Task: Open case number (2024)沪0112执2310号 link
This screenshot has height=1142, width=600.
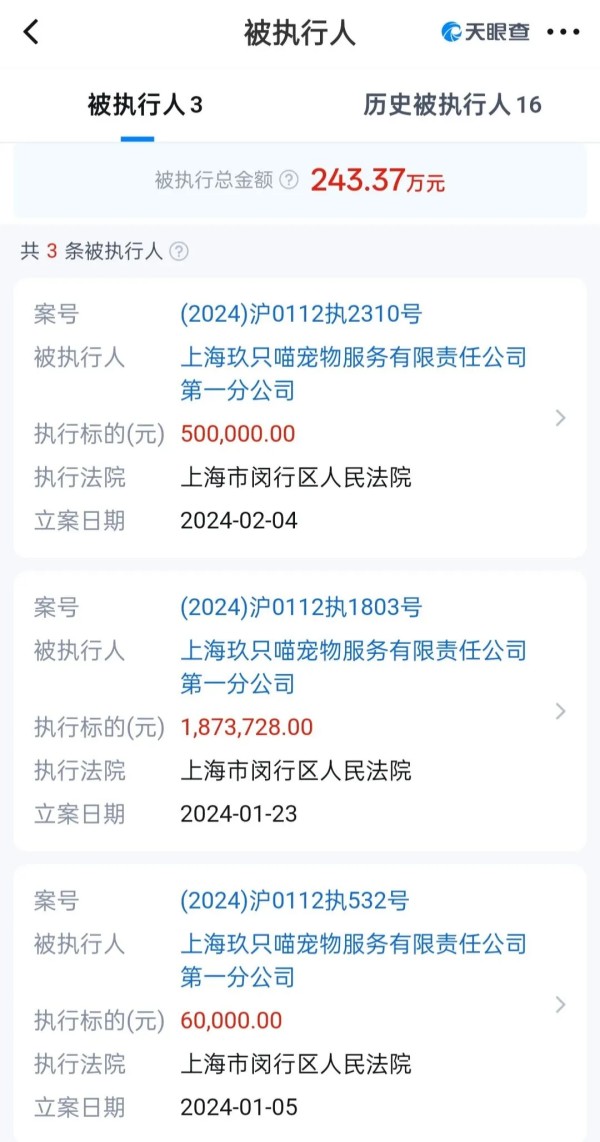Action: tap(301, 315)
